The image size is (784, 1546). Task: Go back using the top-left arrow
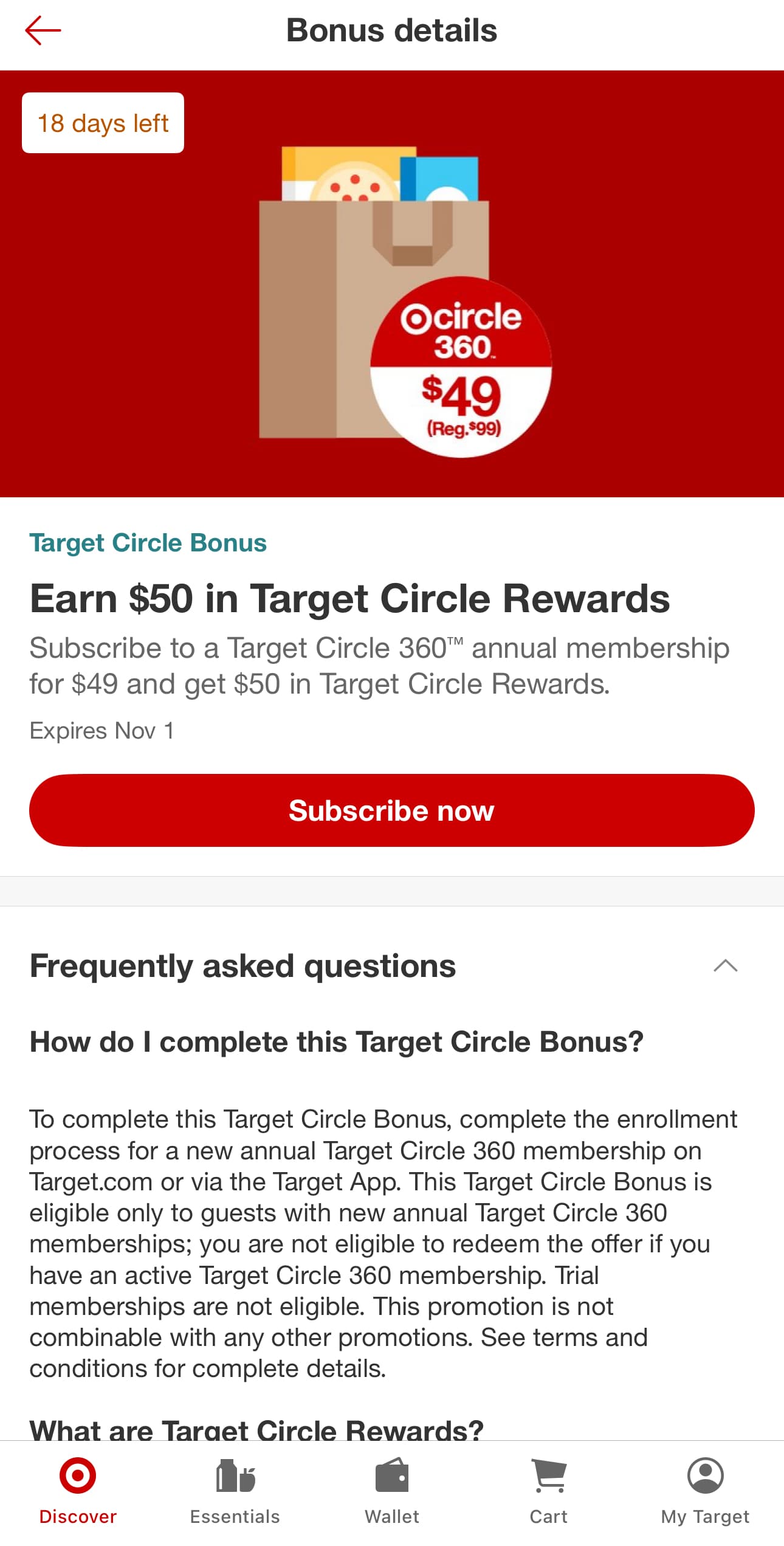click(x=43, y=30)
